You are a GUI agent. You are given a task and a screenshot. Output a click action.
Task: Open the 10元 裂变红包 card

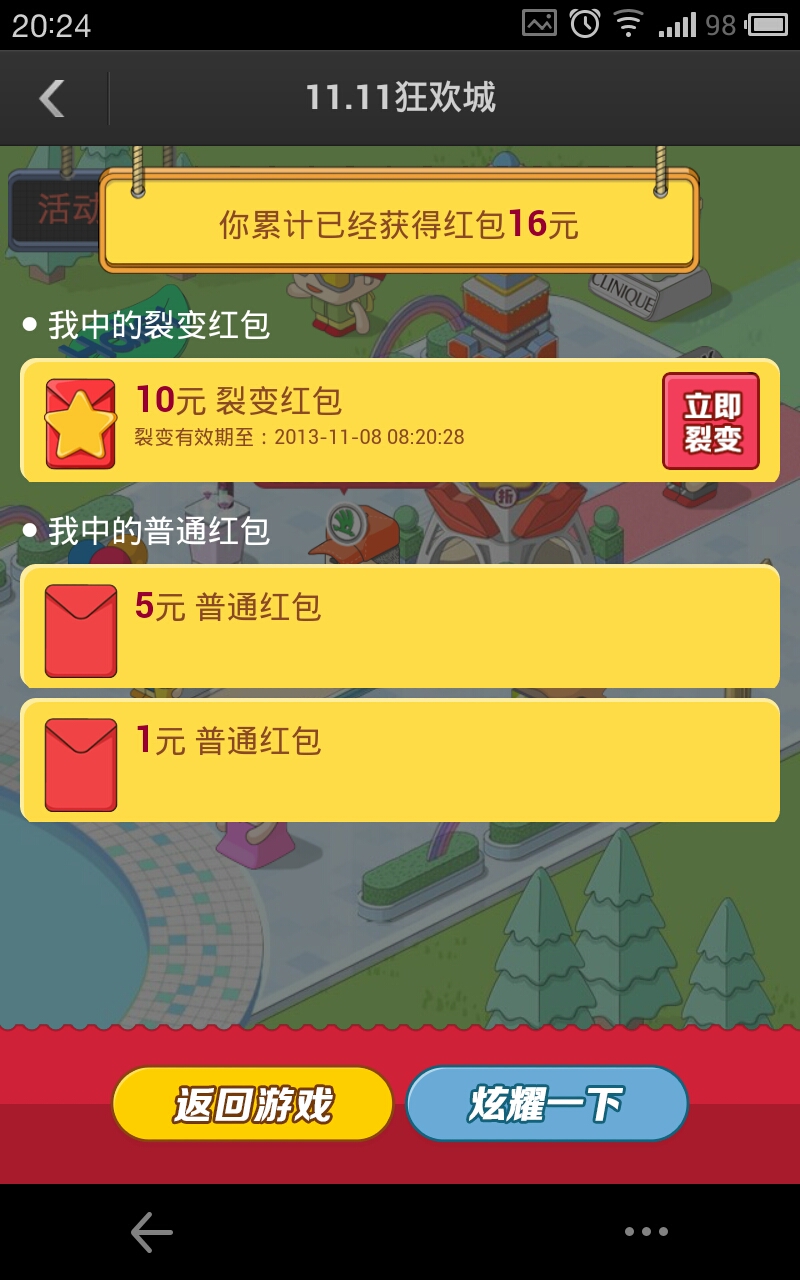click(x=400, y=421)
